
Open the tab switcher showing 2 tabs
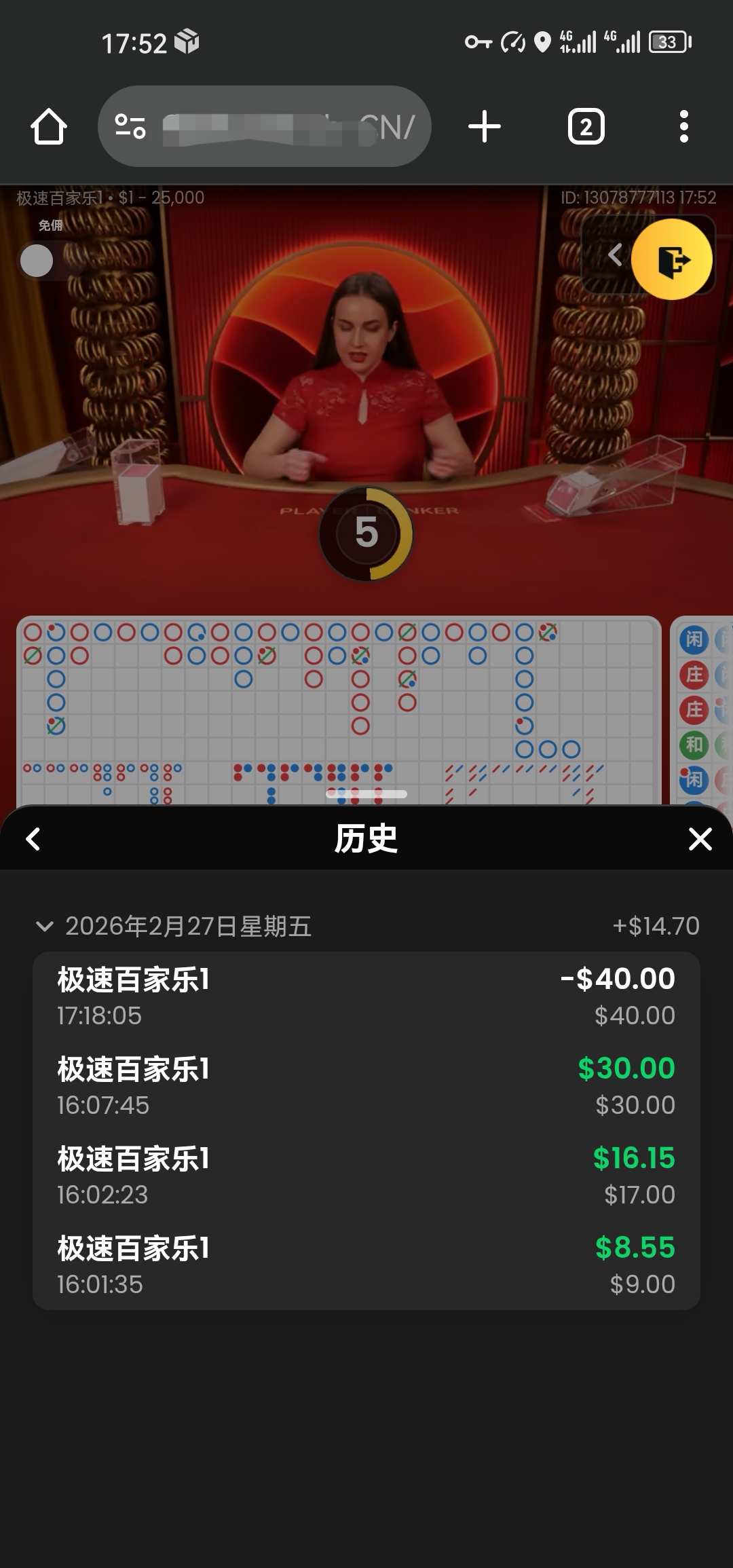pos(586,126)
